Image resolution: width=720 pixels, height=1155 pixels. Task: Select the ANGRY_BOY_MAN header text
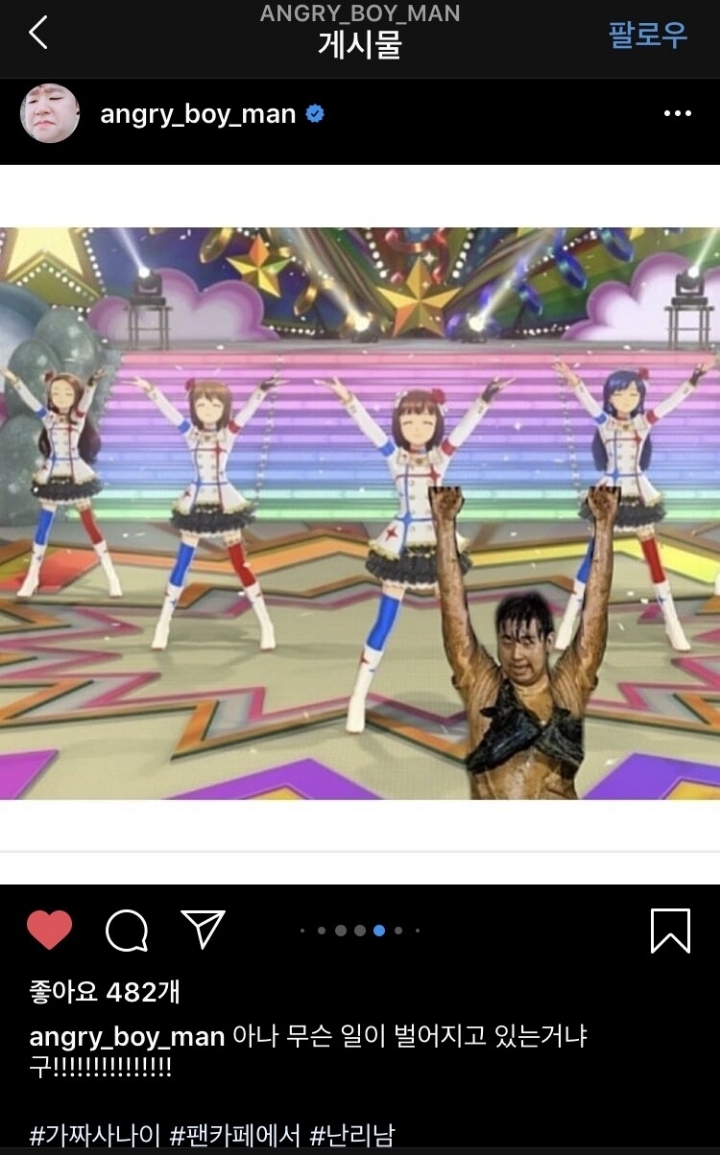360,11
